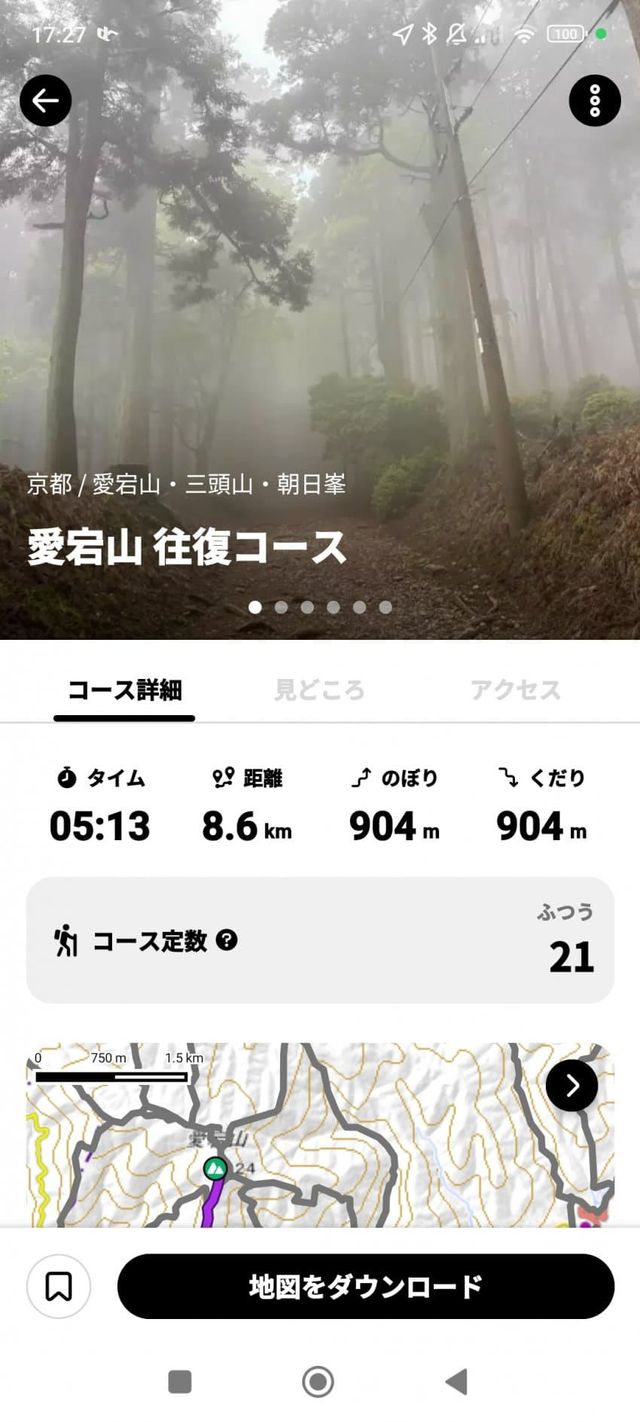Switch to the 見どころ tab
Viewport: 640px width, 1422px height.
(x=320, y=690)
